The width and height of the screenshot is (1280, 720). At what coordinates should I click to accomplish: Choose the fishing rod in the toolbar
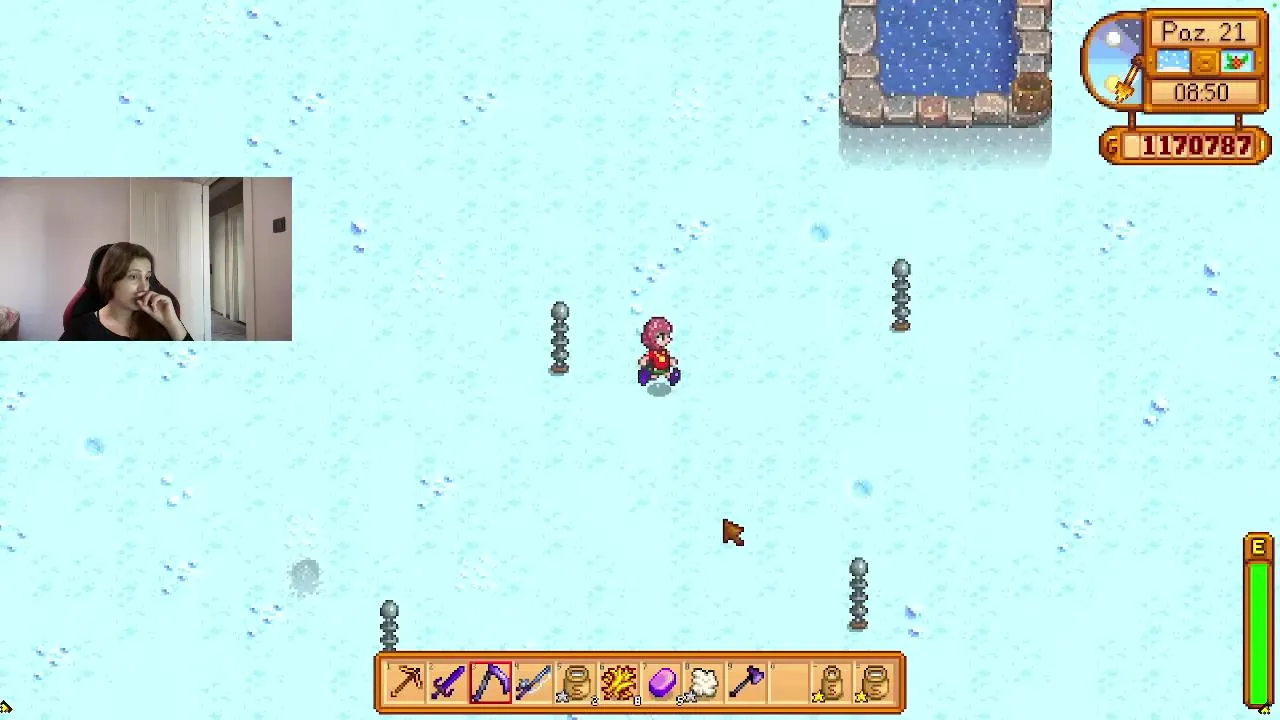(533, 683)
